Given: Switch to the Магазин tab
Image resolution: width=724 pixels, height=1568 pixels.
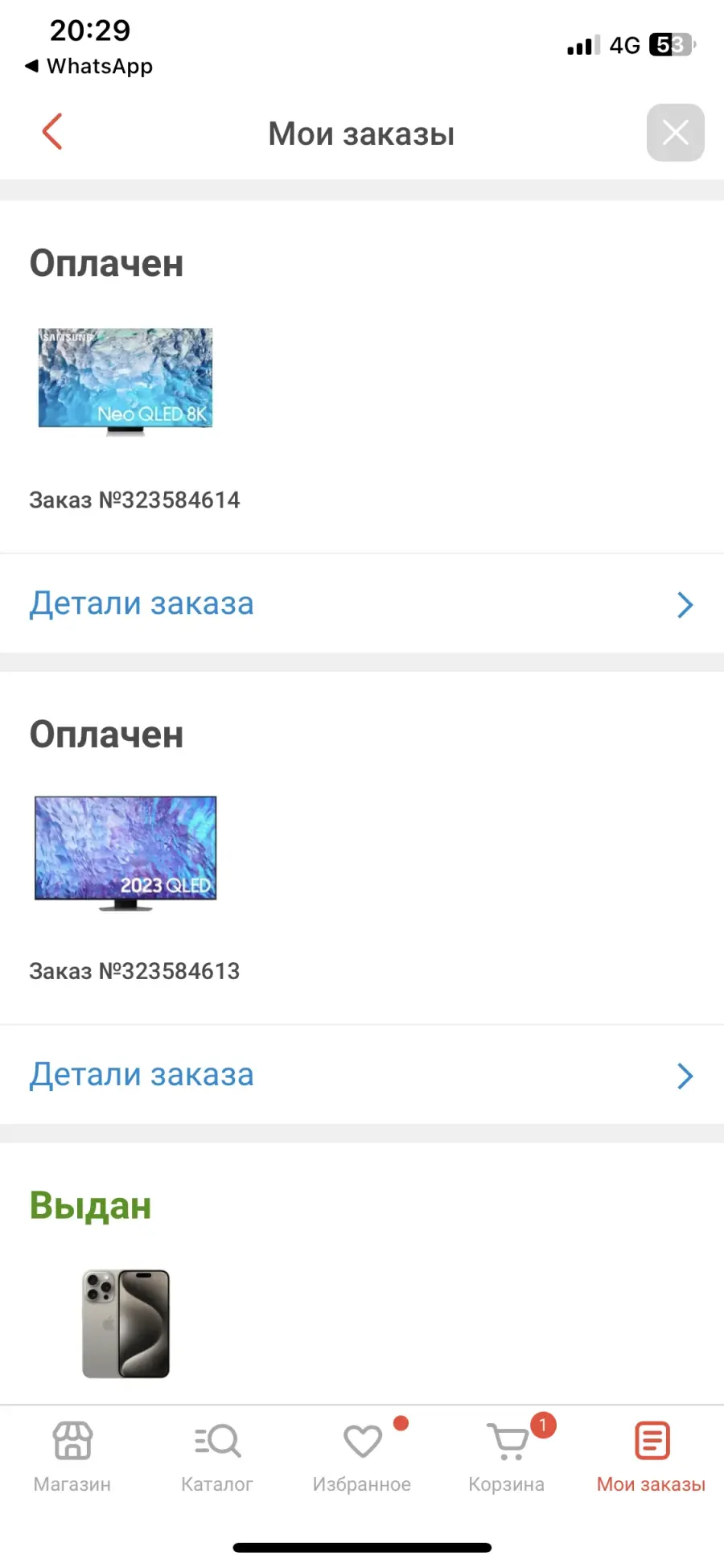Looking at the screenshot, I should (x=72, y=1457).
